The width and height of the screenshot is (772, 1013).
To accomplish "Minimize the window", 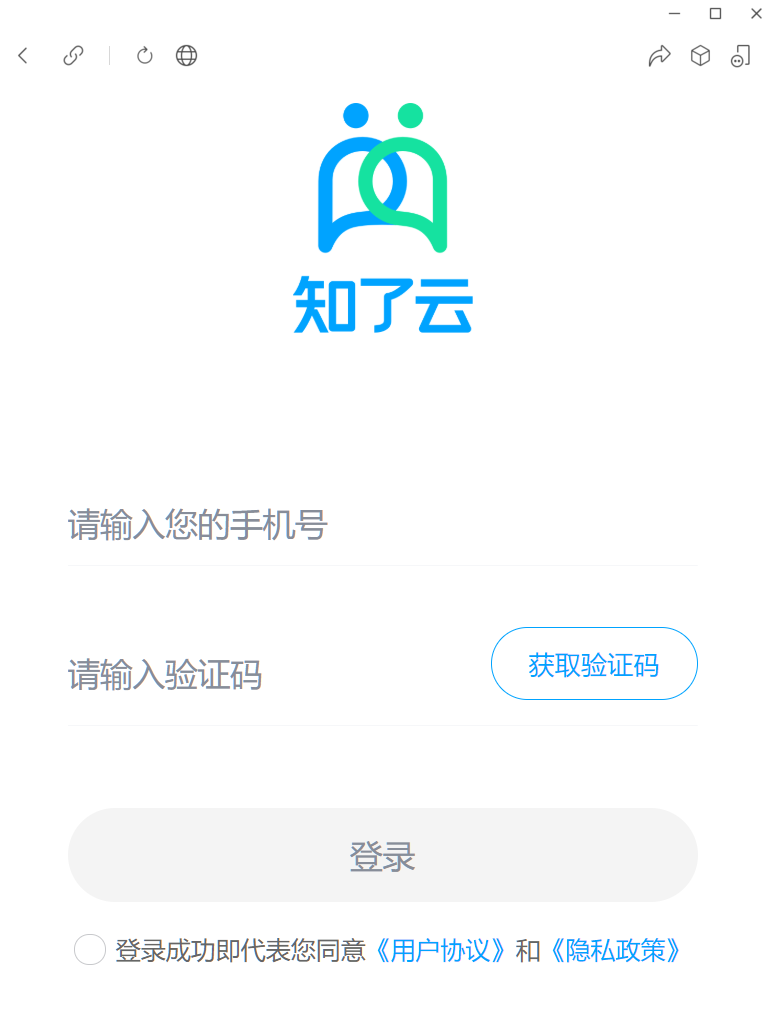I will [674, 13].
